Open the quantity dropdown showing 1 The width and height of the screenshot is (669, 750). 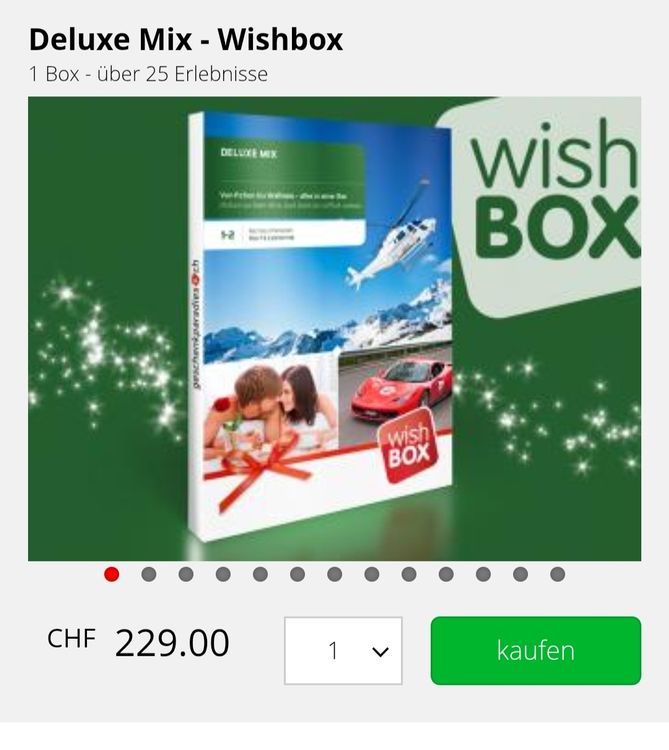(343, 651)
